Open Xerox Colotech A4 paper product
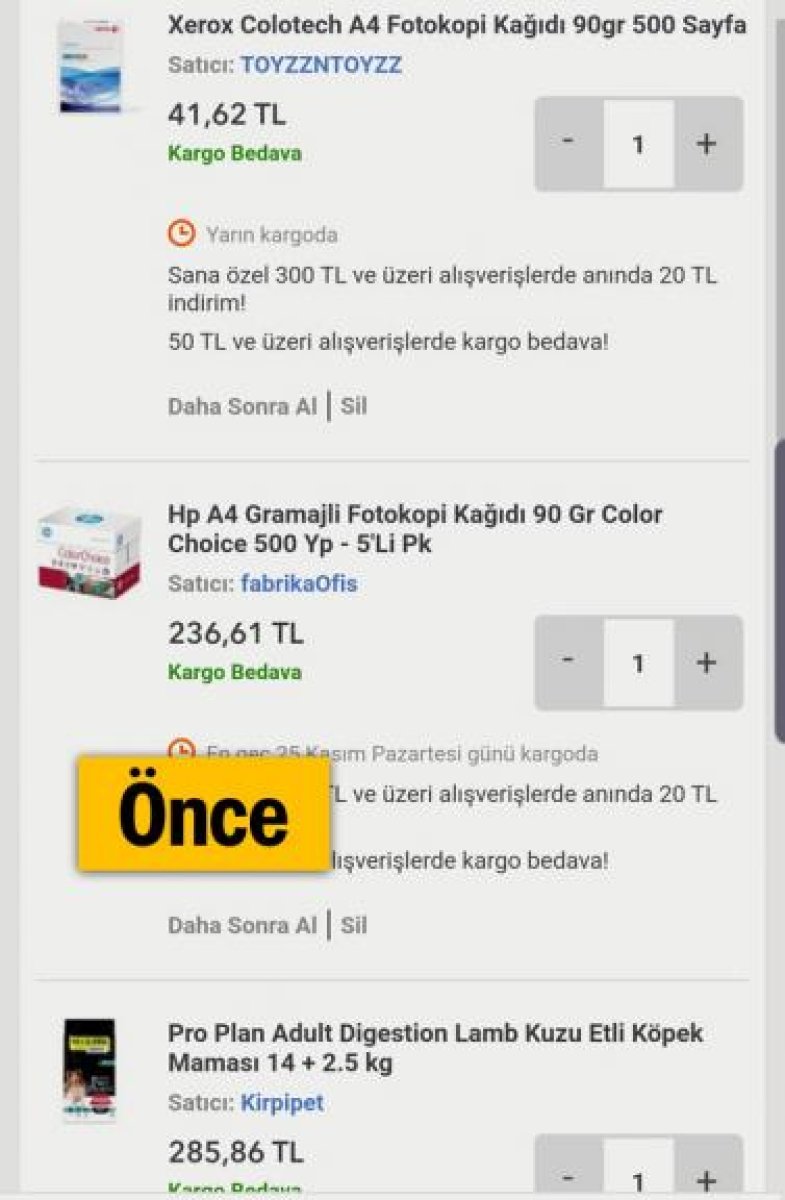Image resolution: width=785 pixels, height=1200 pixels. [x=457, y=26]
